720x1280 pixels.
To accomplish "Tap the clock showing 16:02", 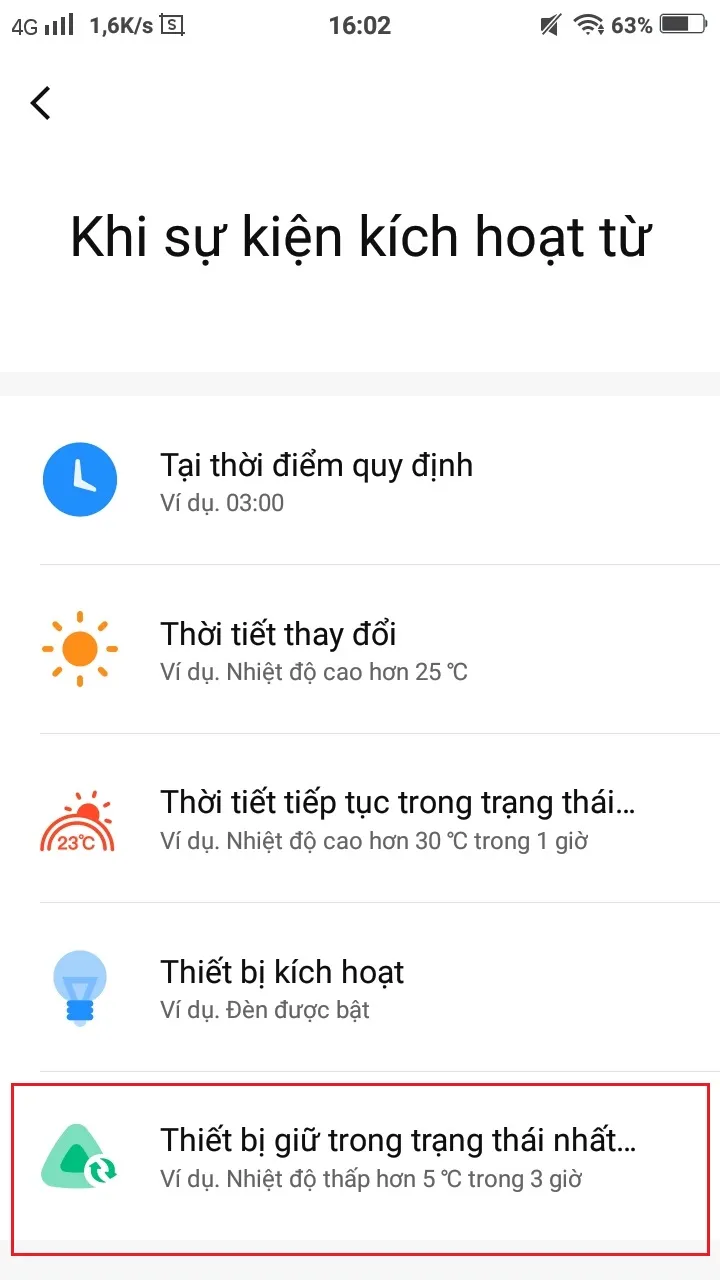I will (x=360, y=25).
